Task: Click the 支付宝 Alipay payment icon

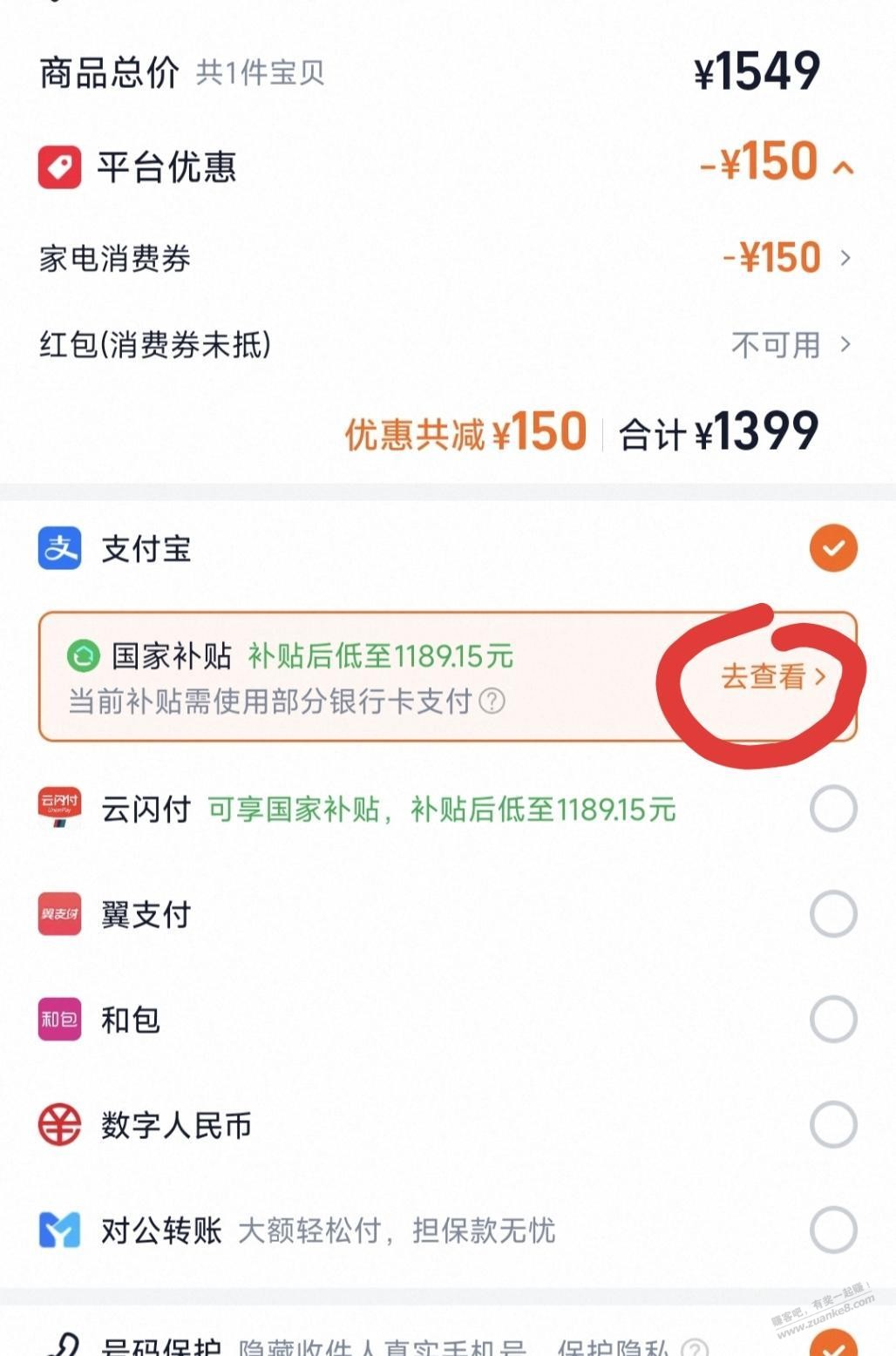Action: (x=58, y=547)
